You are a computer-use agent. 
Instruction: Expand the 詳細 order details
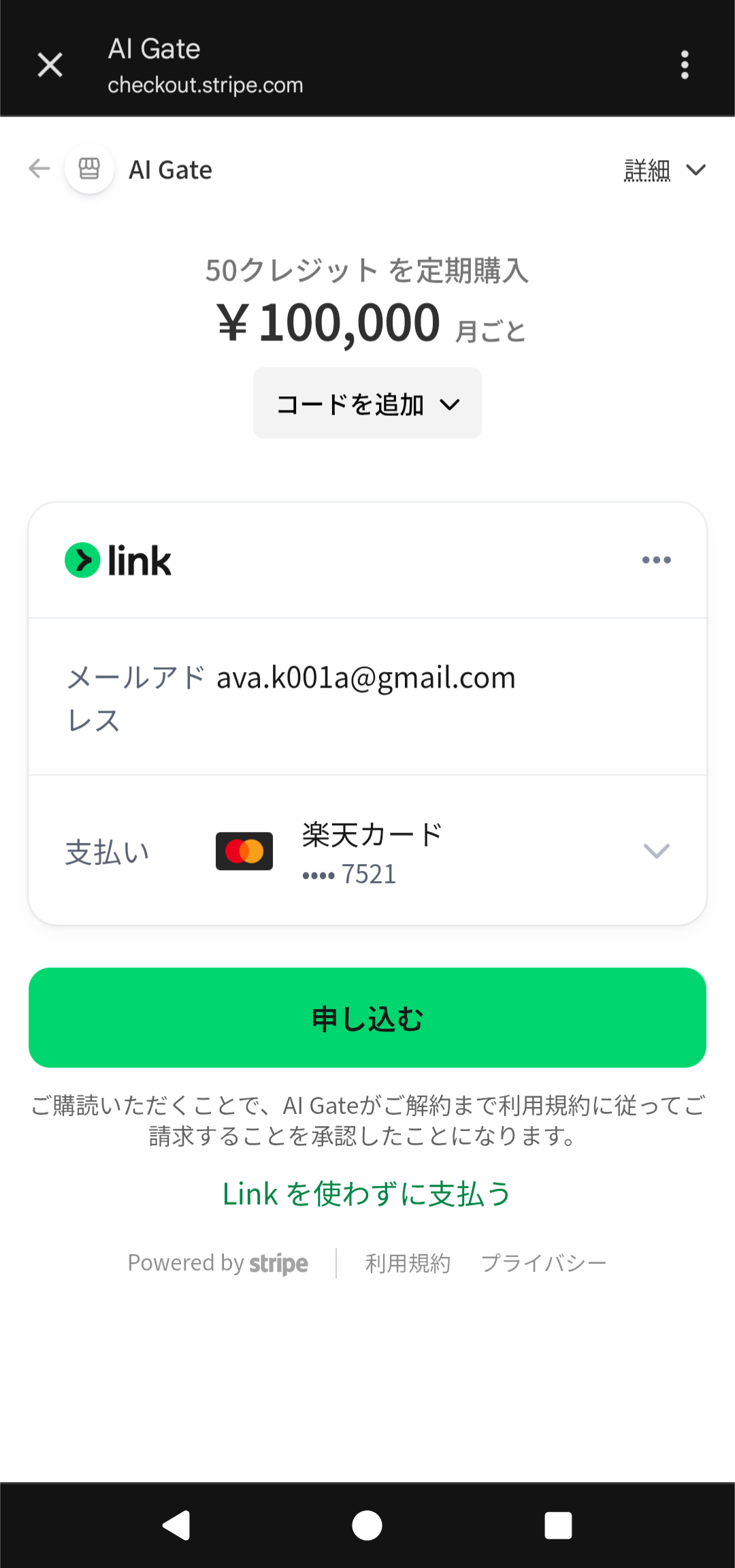(664, 170)
